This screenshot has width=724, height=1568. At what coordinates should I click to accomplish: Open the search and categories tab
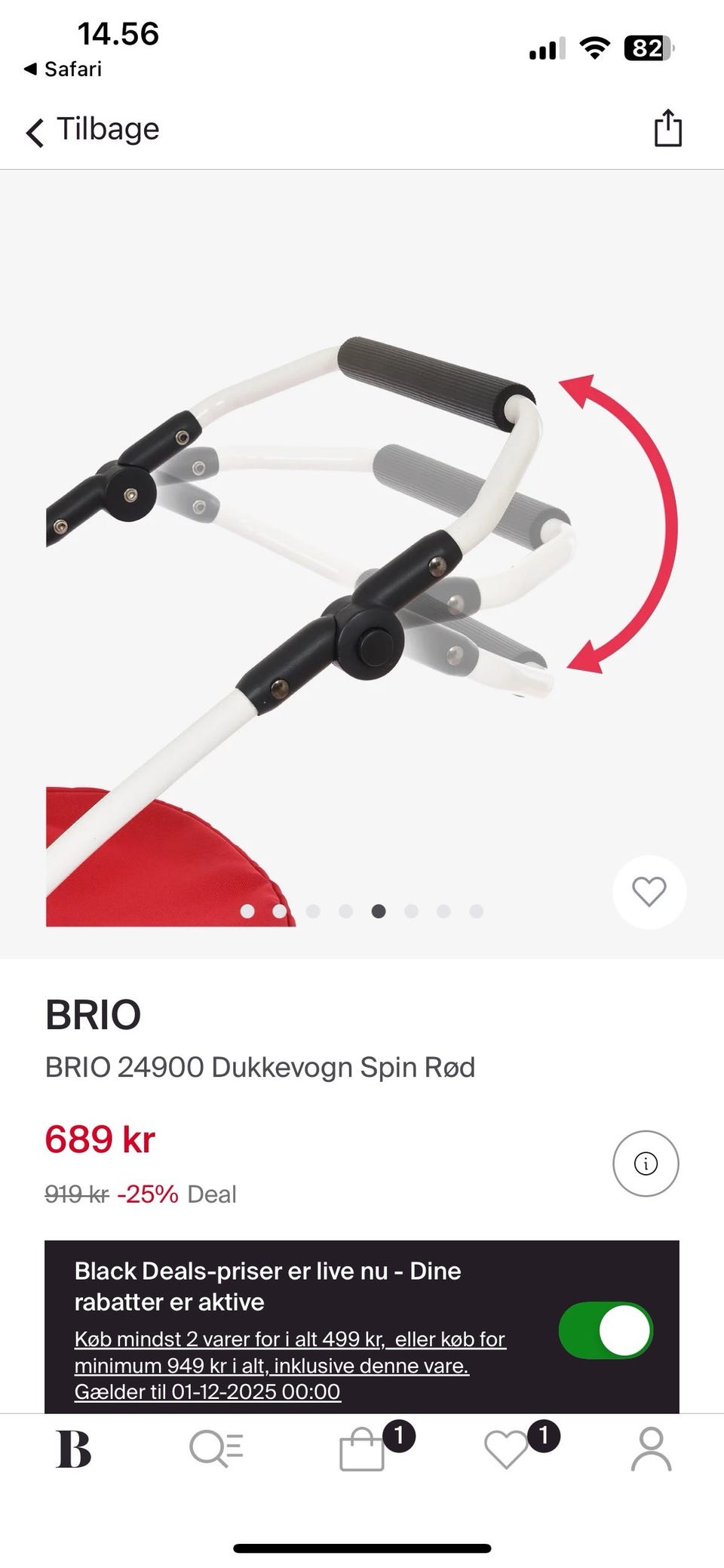216,1450
